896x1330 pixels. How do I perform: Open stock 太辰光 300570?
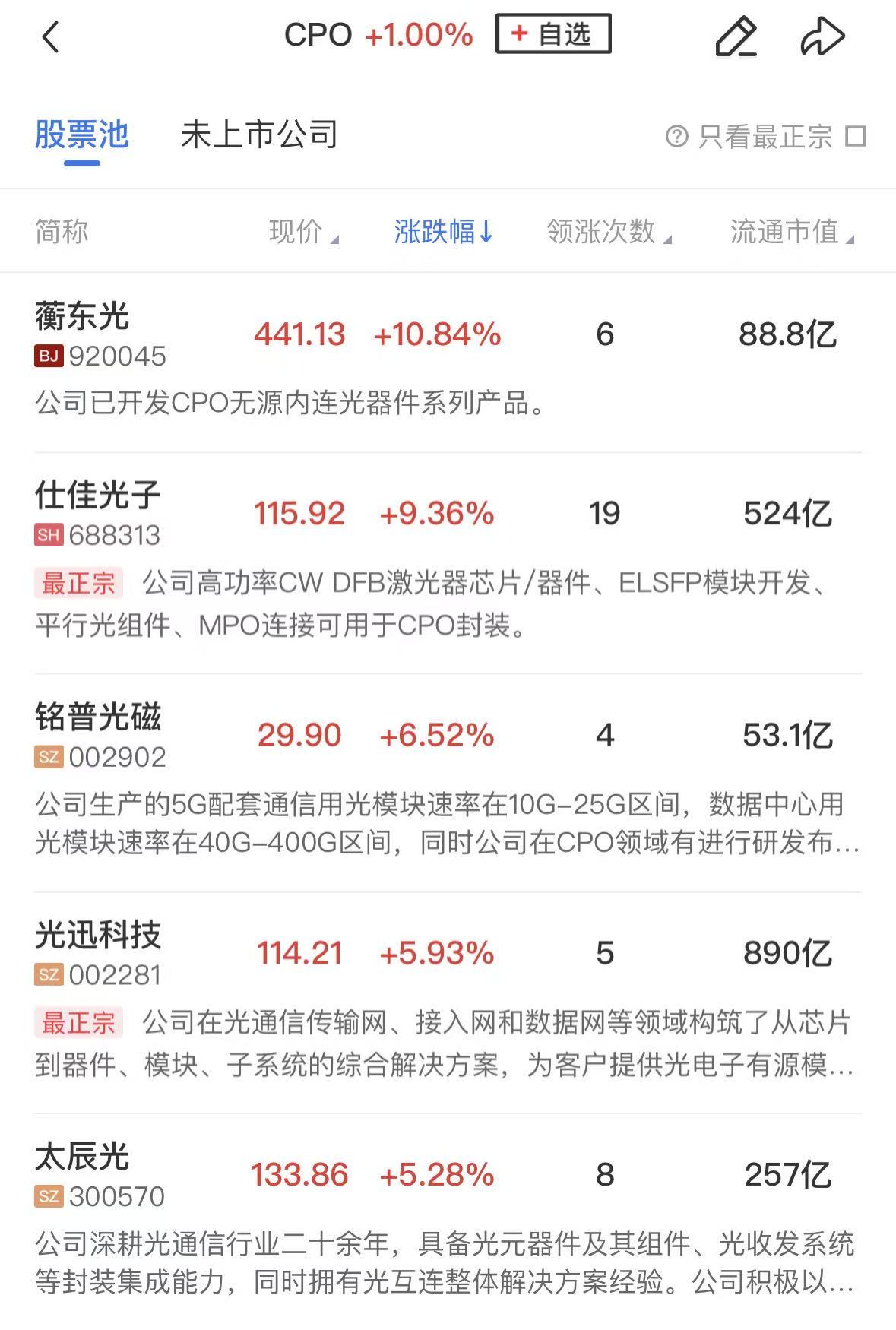(x=99, y=1174)
